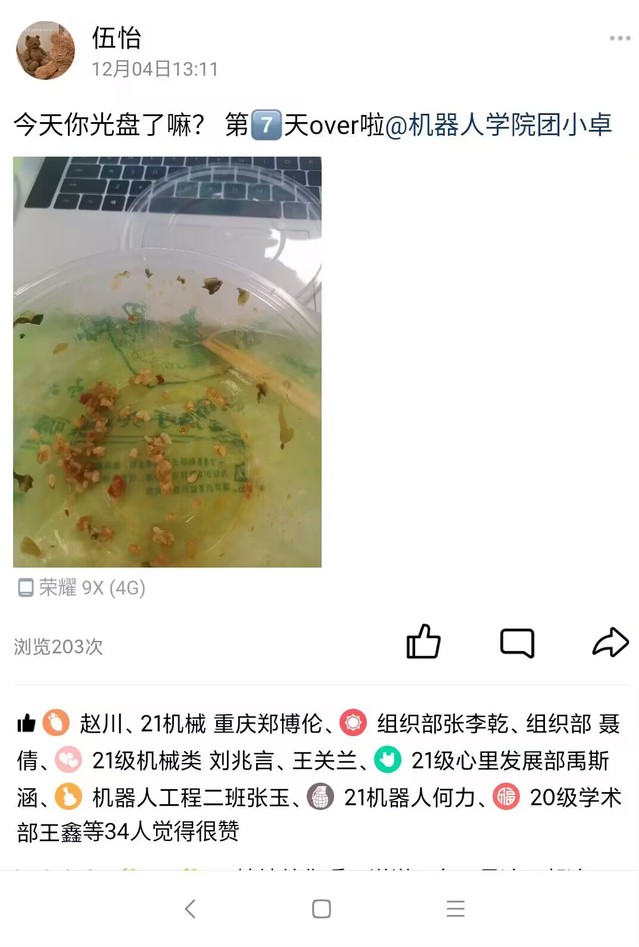Comment on this post
Screen dimensions: 639x947
pyautogui.click(x=517, y=642)
